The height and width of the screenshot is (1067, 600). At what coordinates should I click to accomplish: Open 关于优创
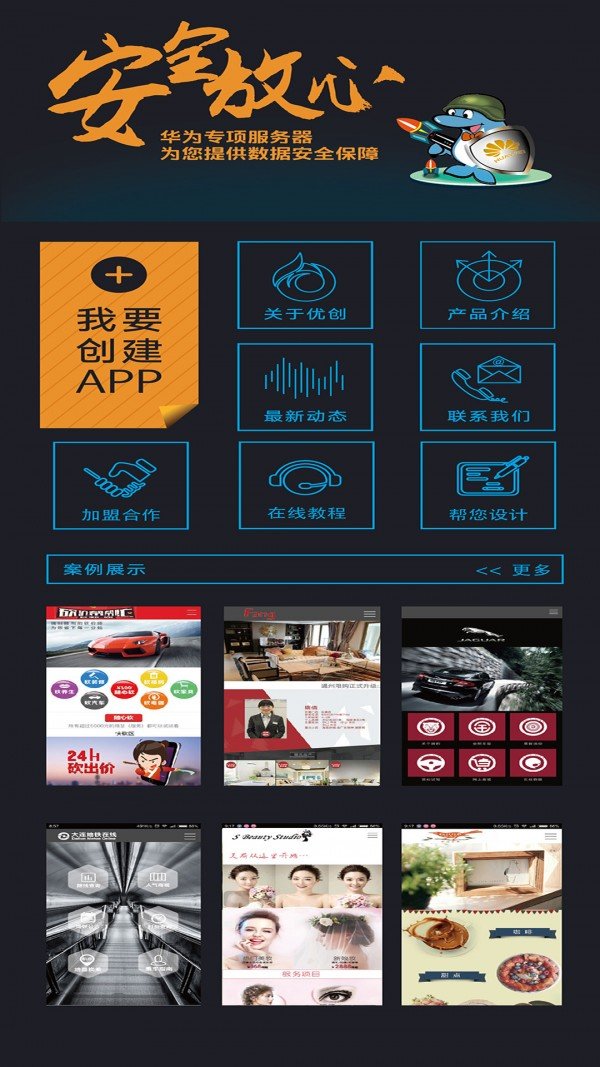[305, 285]
